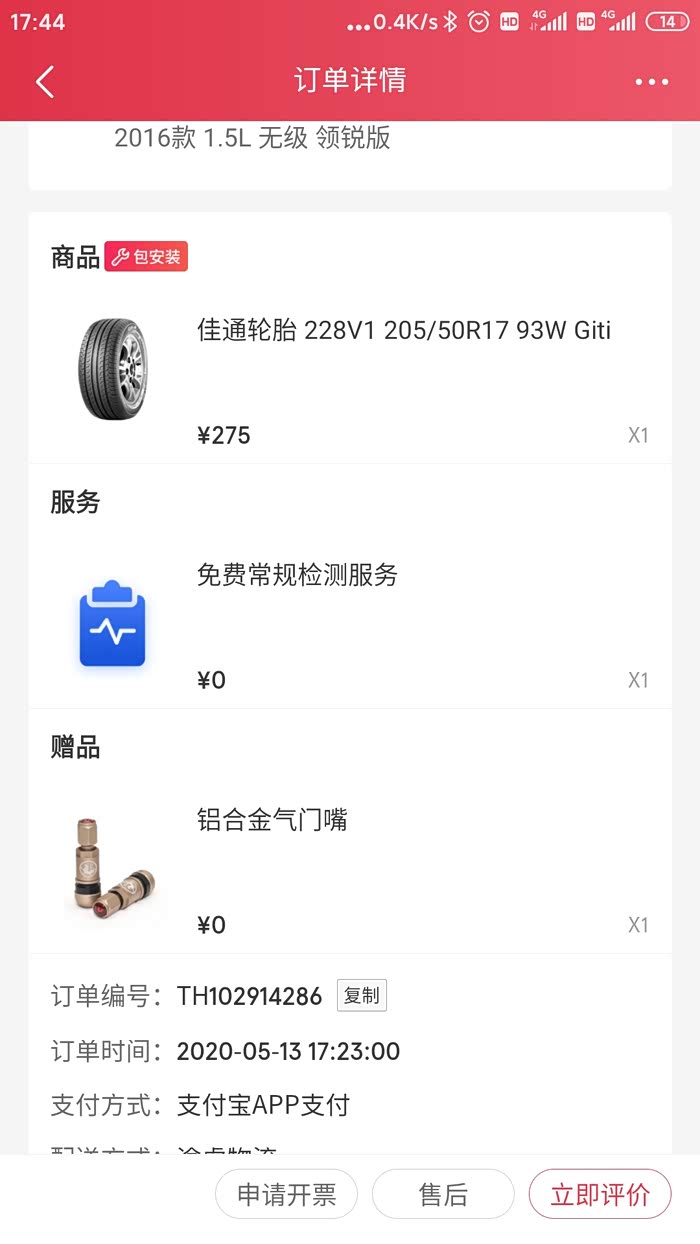This screenshot has height=1244, width=700.
Task: Open the 铝合金气门嘴 gift item
Action: 272,821
